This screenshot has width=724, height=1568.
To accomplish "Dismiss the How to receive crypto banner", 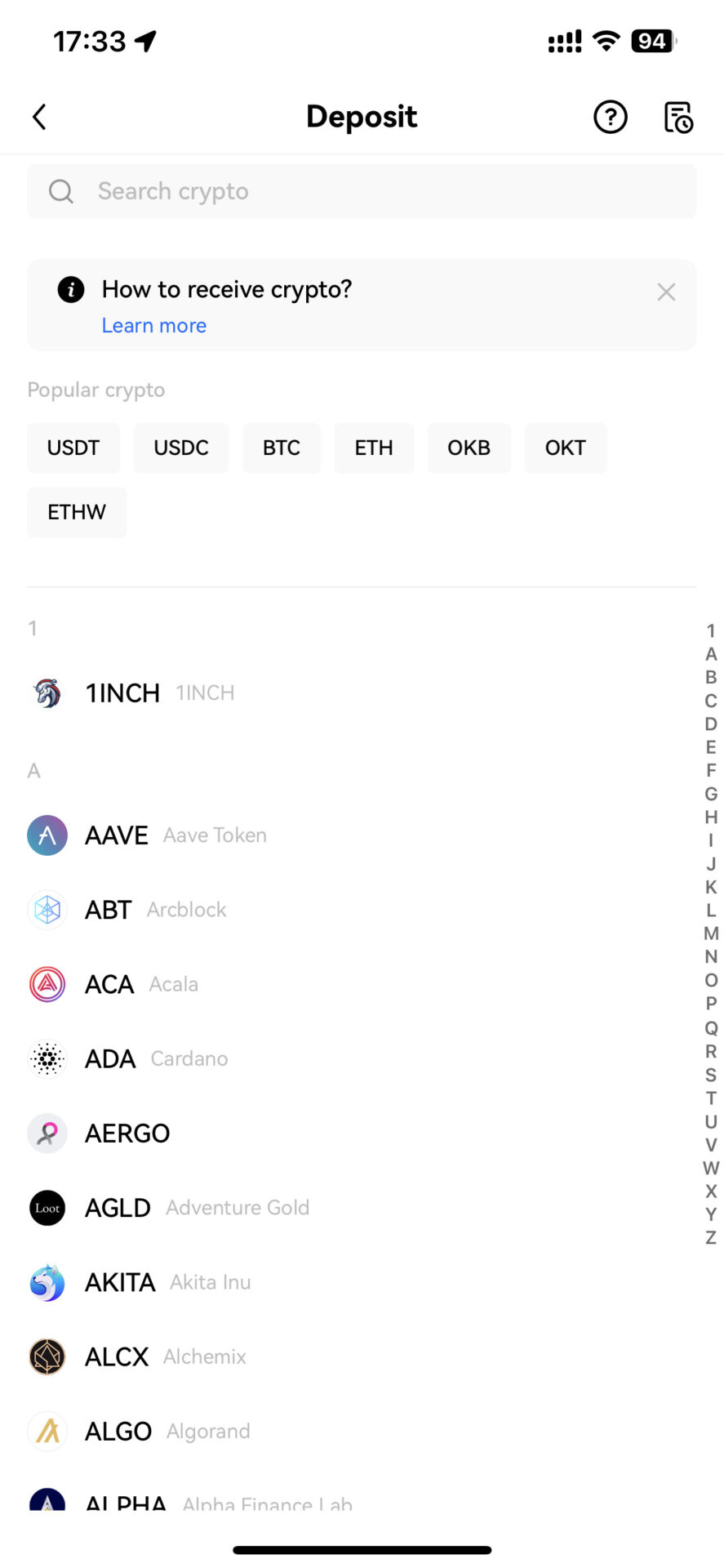I will click(x=666, y=292).
